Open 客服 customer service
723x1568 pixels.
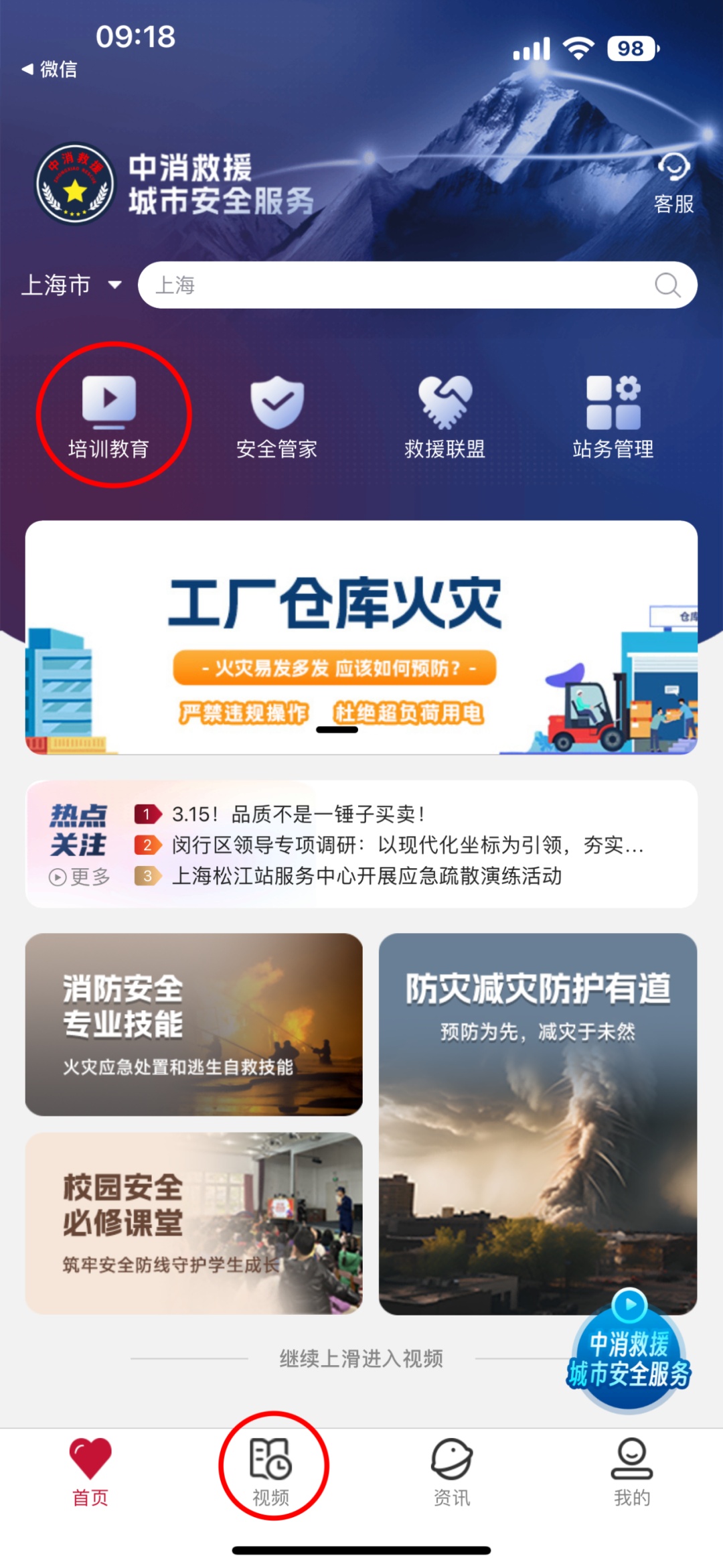pos(673,182)
